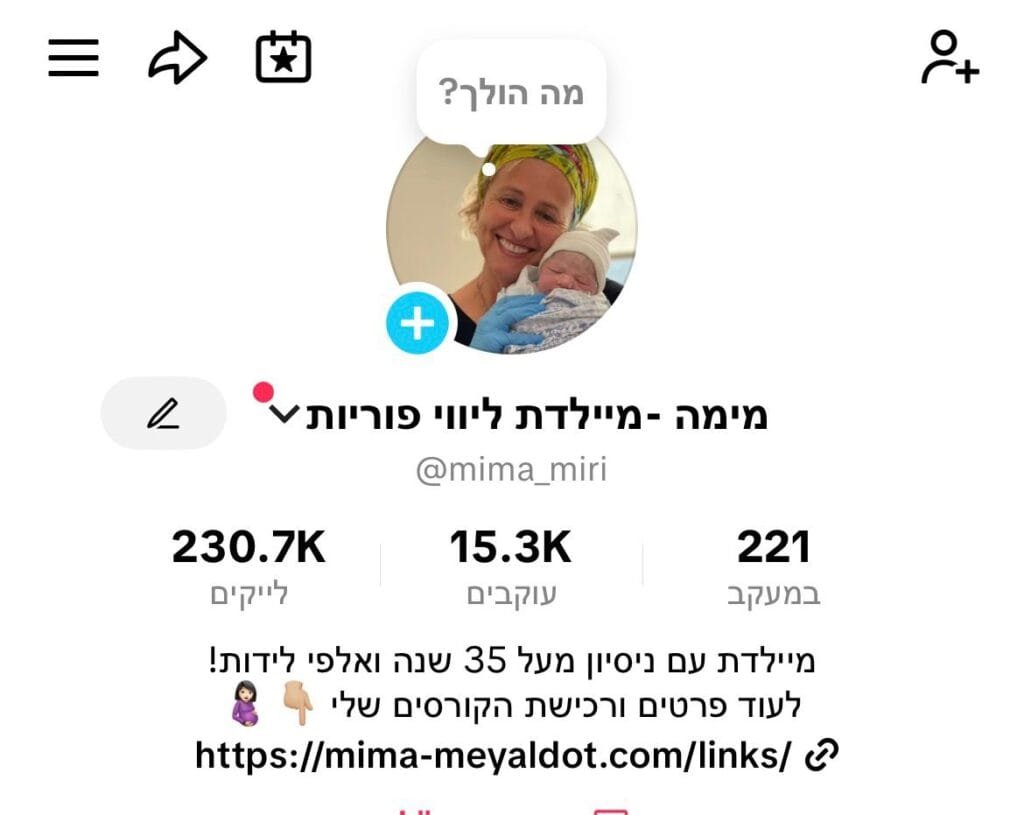Edit profile with the pencil button
Screen dimensions: 1024x815
163,413
